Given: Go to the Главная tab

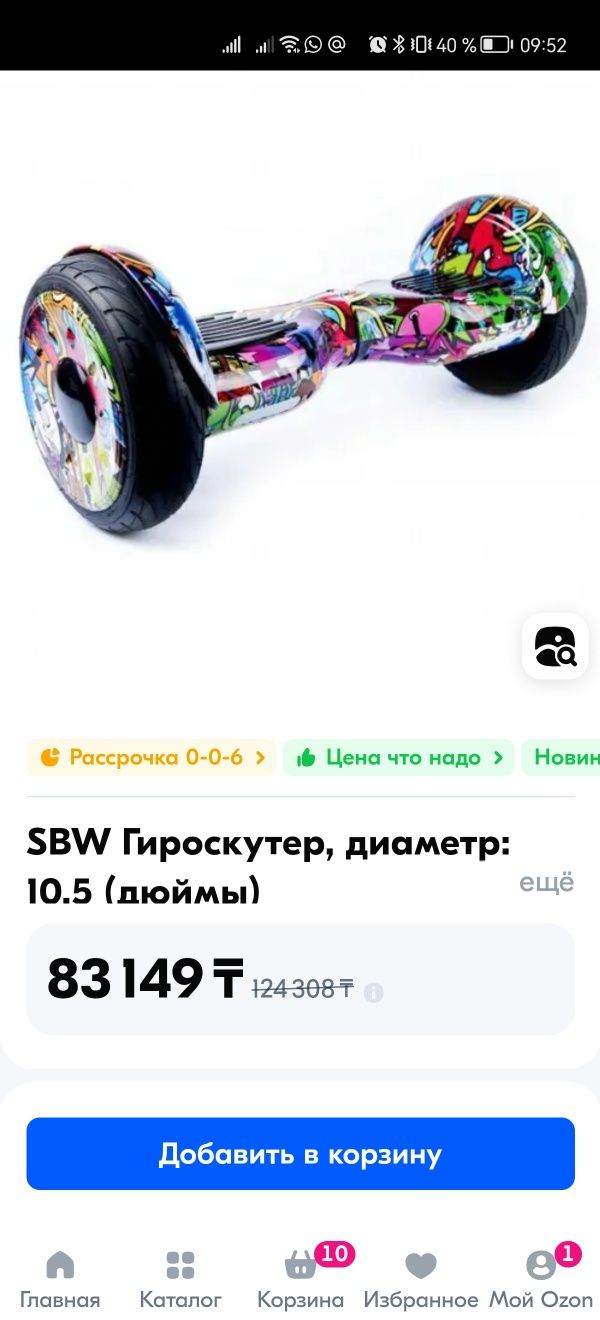Looking at the screenshot, I should click(x=60, y=1279).
